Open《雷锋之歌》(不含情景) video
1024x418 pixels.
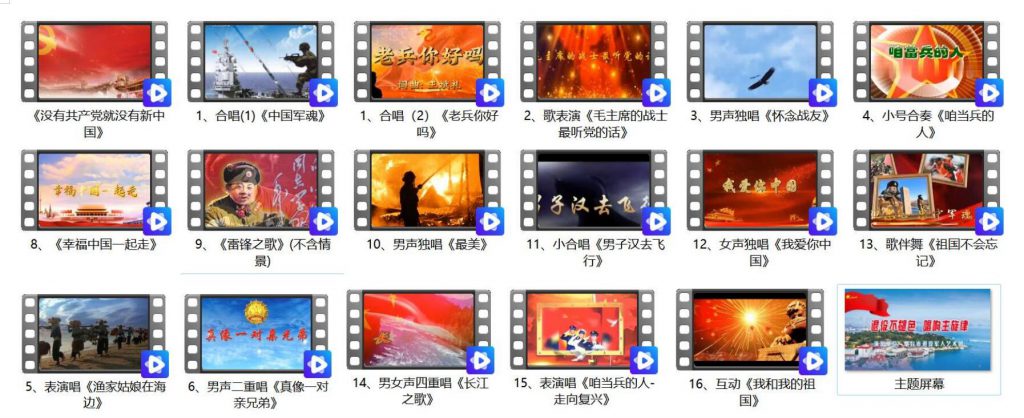tap(261, 190)
